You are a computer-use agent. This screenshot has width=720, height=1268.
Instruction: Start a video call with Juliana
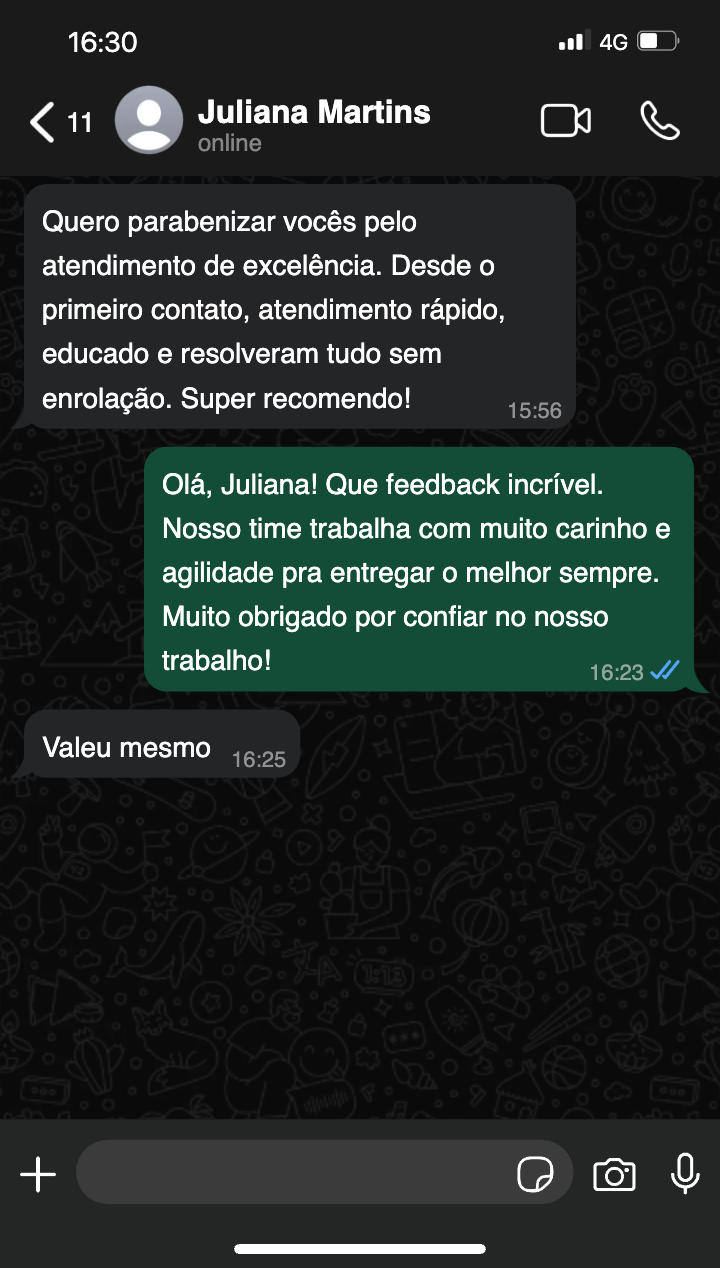[x=566, y=121]
